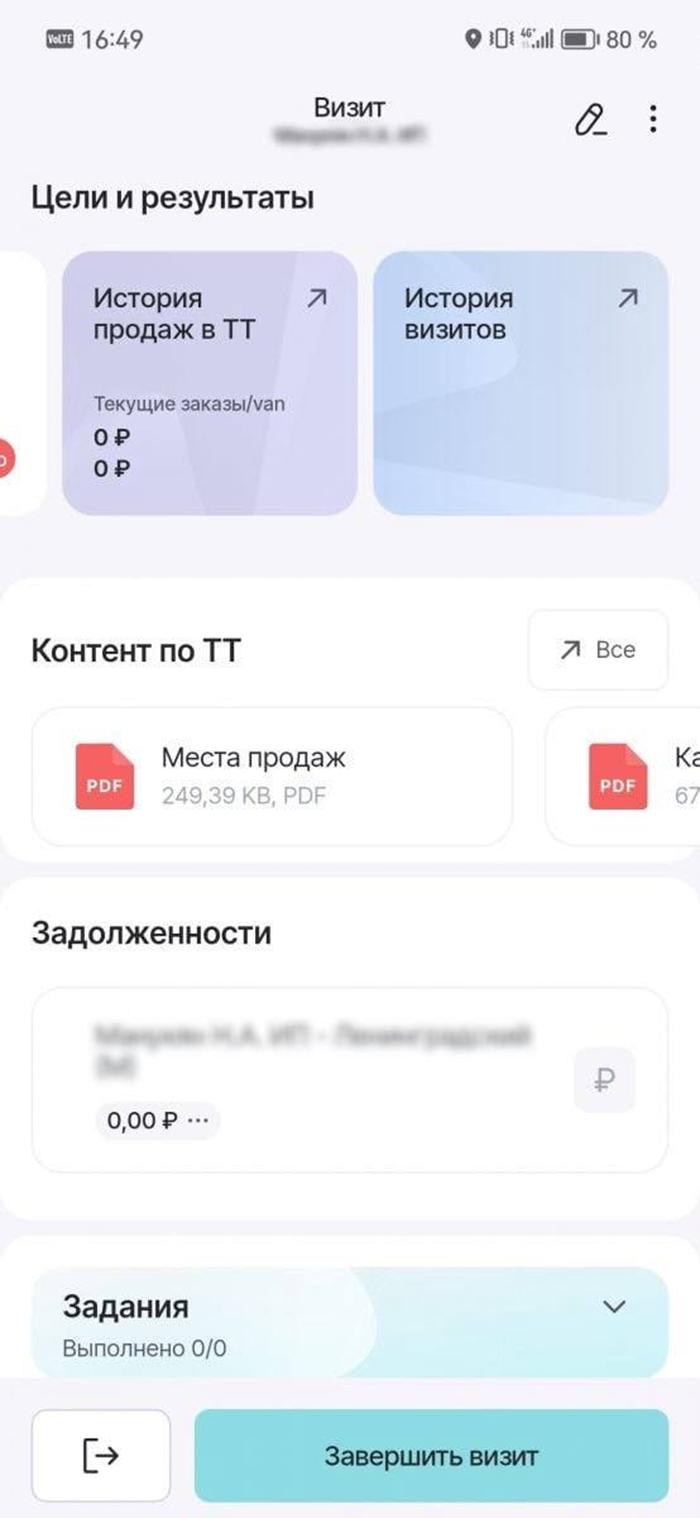This screenshot has width=700, height=1518.
Task: Open the 0,00 ₽ debt details chip
Action: pyautogui.click(x=157, y=1120)
